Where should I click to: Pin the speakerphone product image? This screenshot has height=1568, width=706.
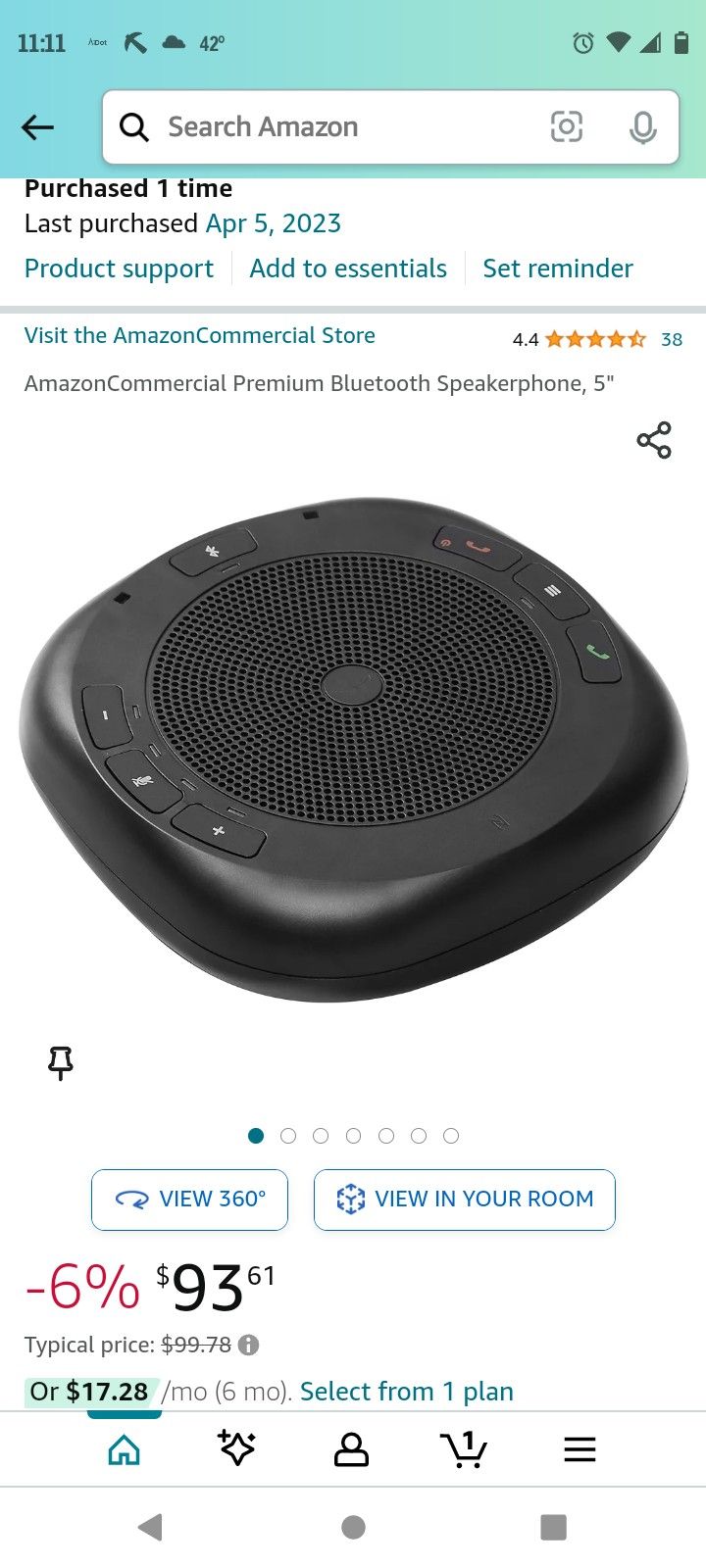pos(59,1063)
